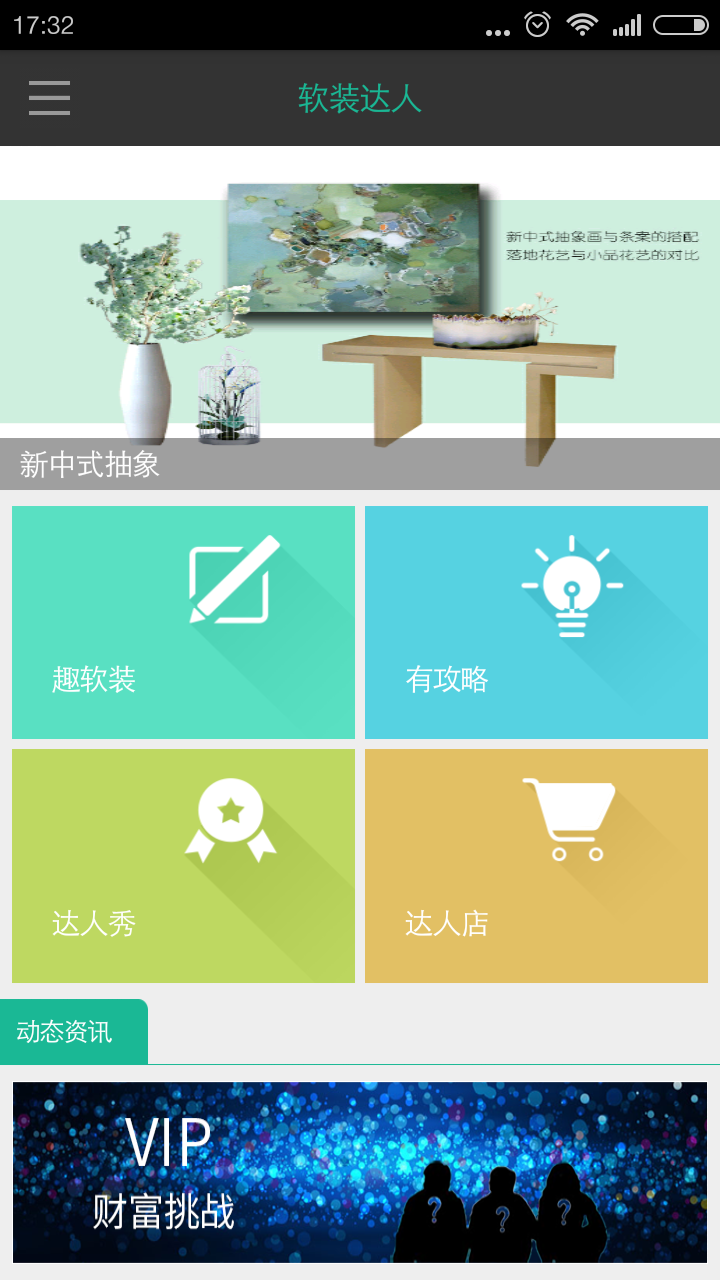
Task: Select the 达人秀 tile
Action: click(x=183, y=866)
